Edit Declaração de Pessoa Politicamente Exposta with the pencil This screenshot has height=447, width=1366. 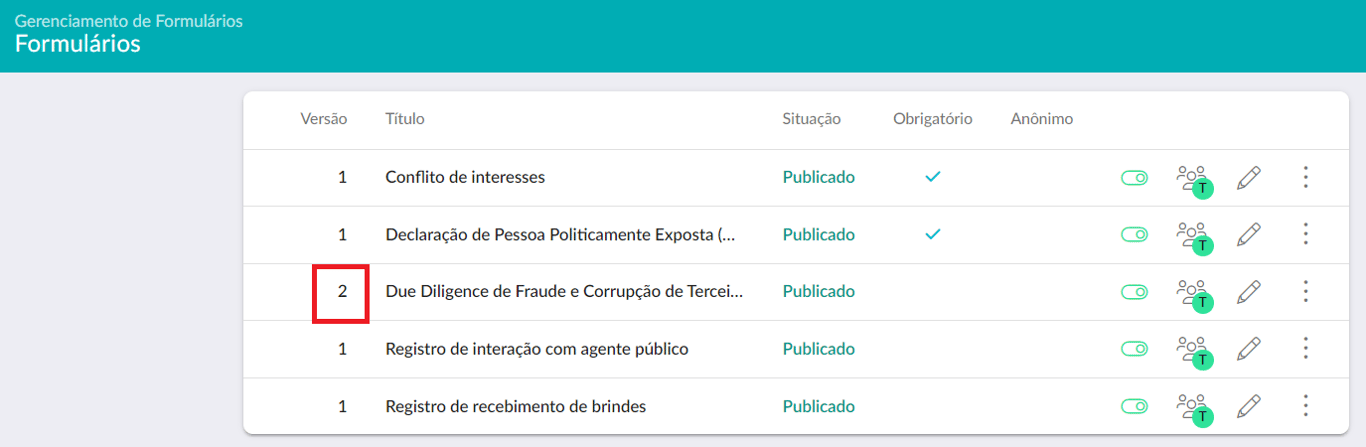point(1248,235)
